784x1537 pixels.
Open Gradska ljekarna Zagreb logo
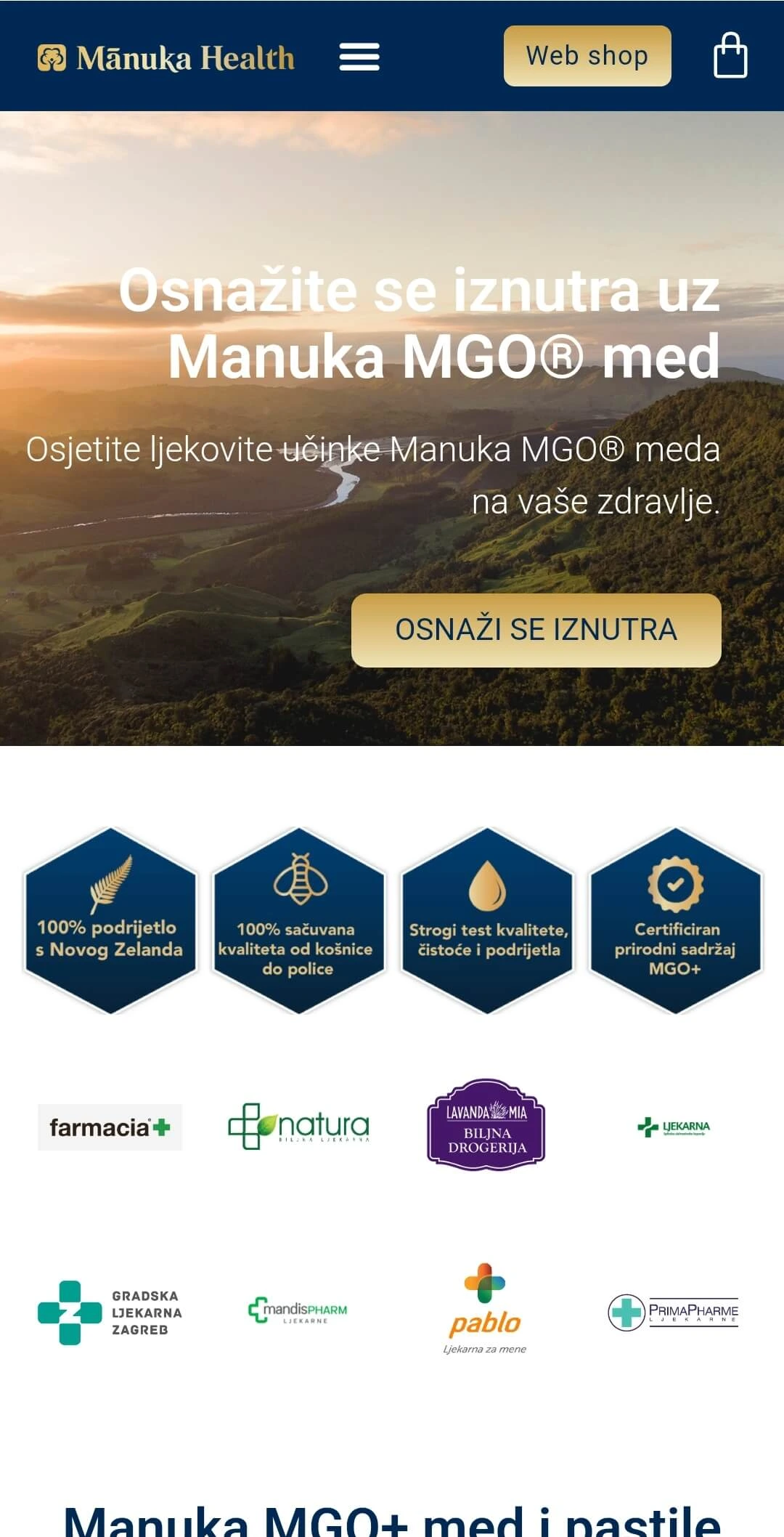click(110, 1313)
